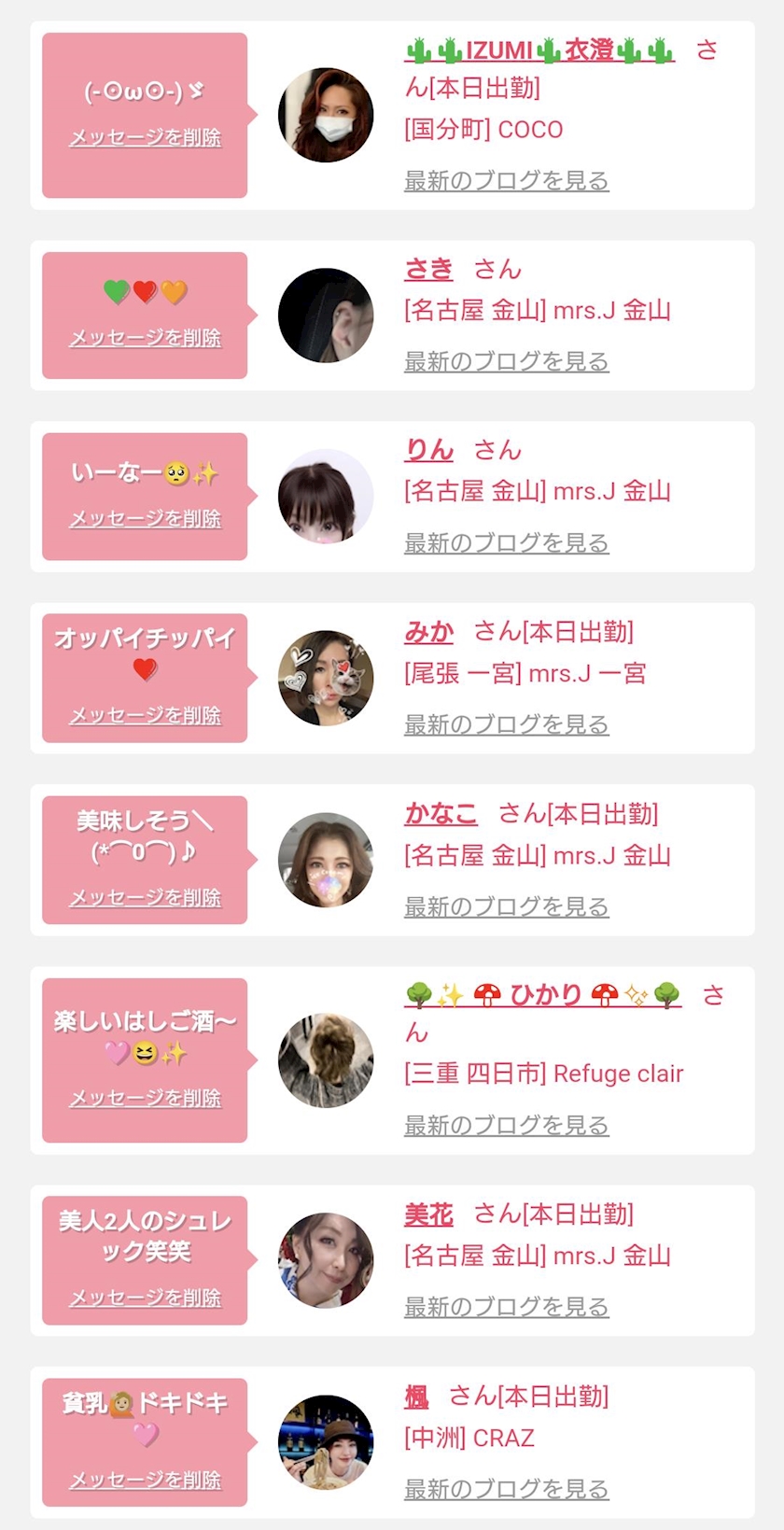This screenshot has height=1530, width=784.
Task: View IZUMI 衣澄's latest blog
Action: [506, 181]
